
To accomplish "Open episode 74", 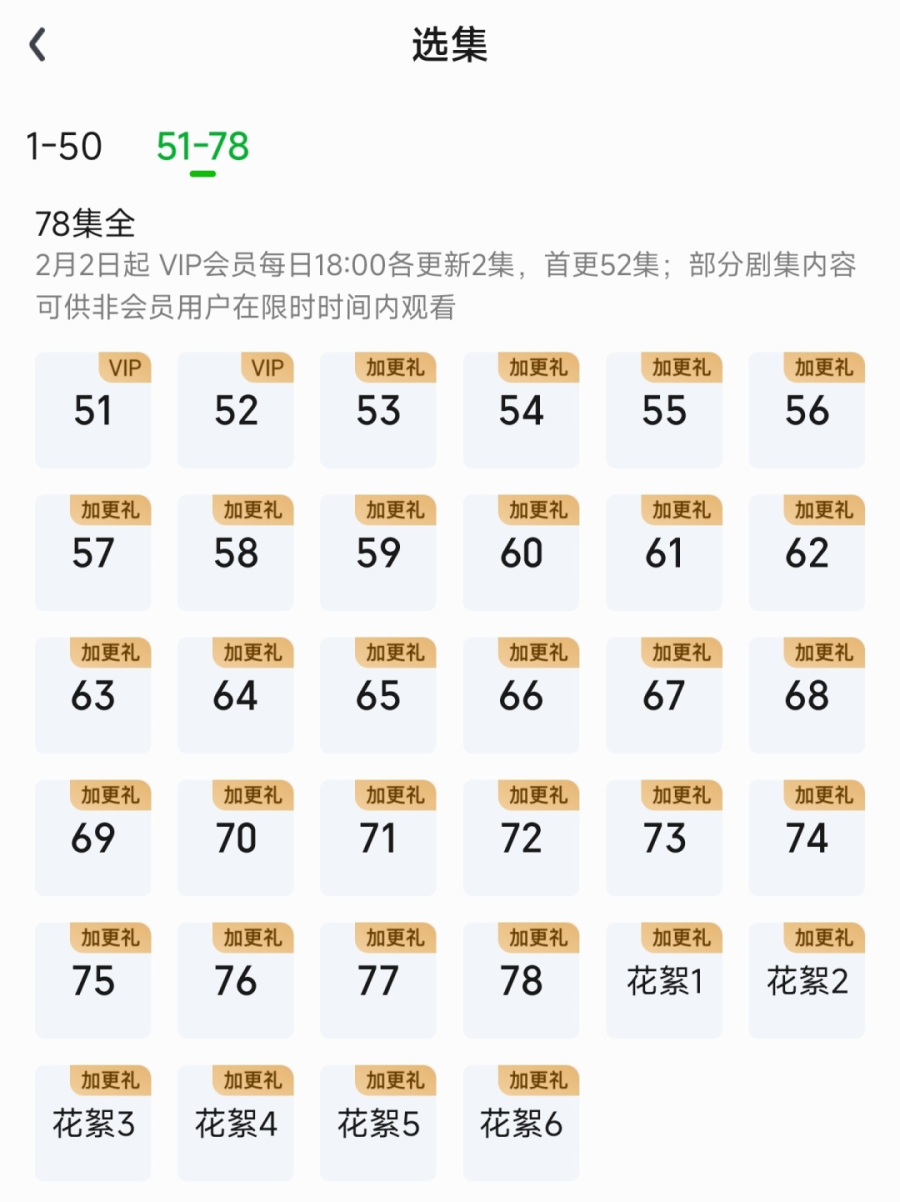I will 806,838.
